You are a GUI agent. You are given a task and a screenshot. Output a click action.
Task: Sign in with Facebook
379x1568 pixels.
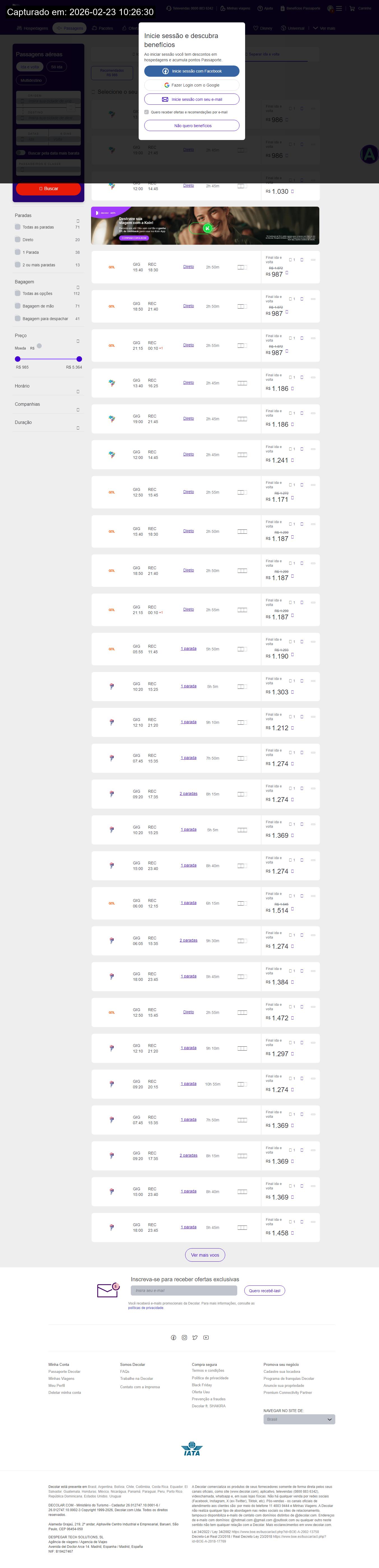[191, 71]
